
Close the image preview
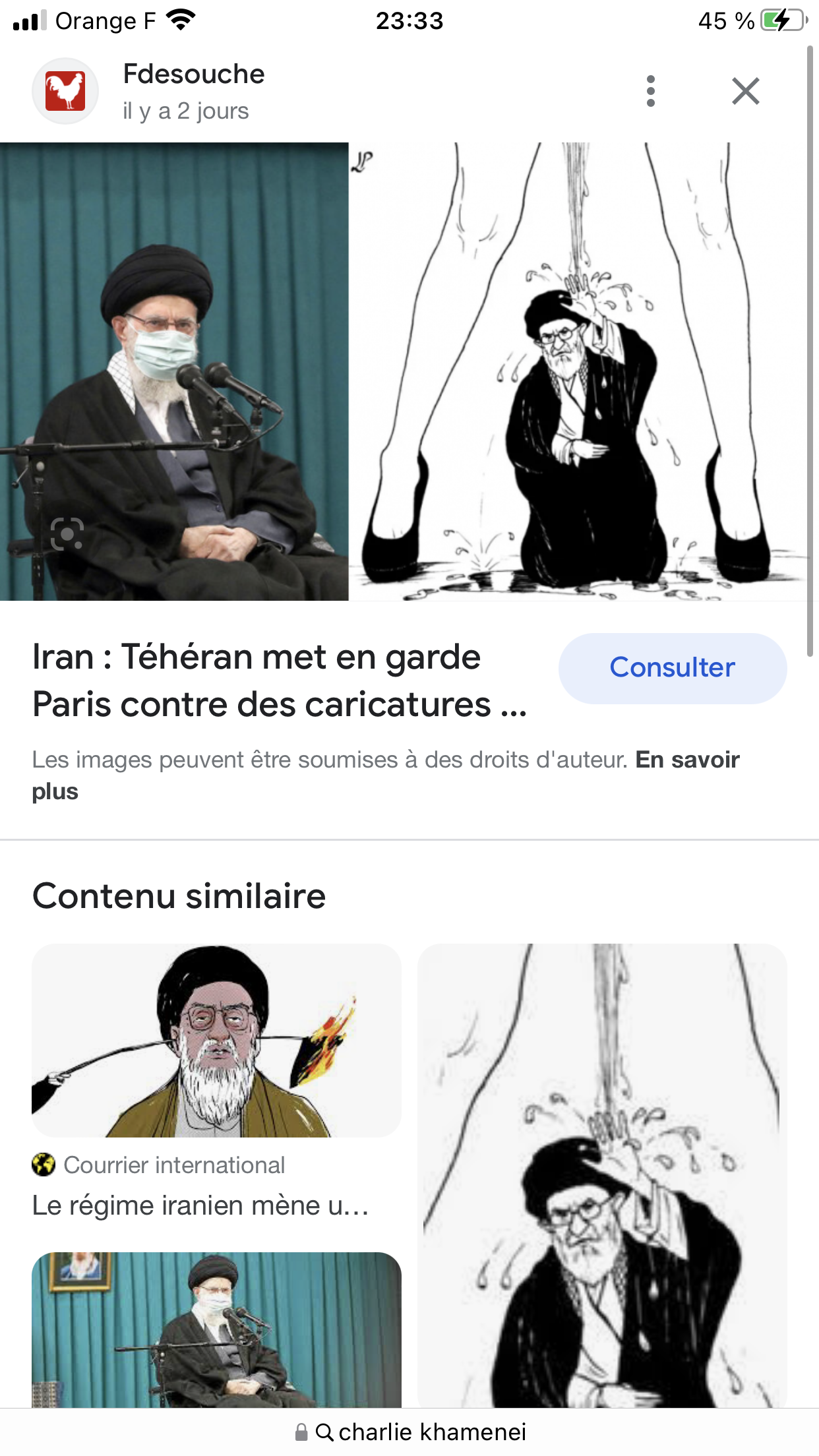coord(745,91)
